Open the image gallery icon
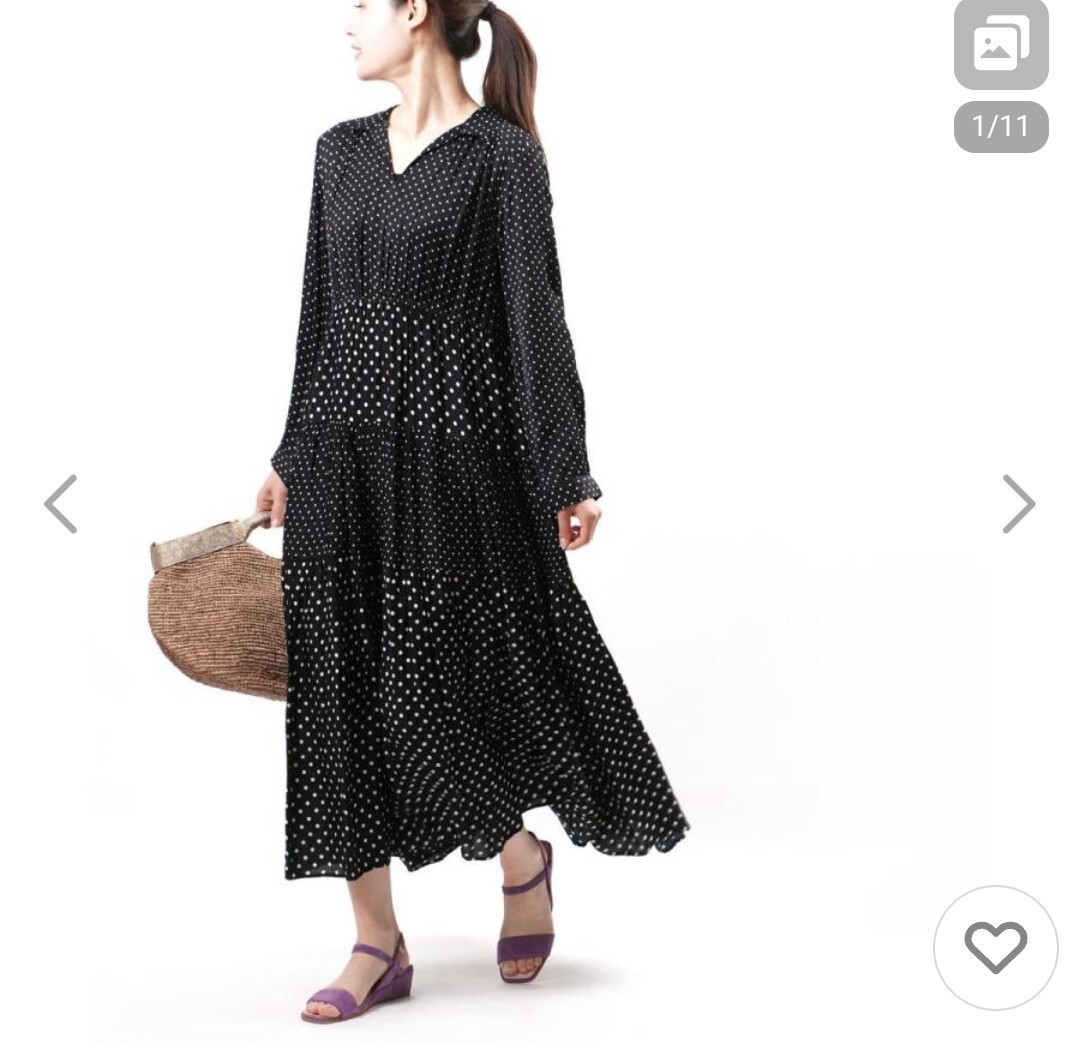 coord(1000,45)
